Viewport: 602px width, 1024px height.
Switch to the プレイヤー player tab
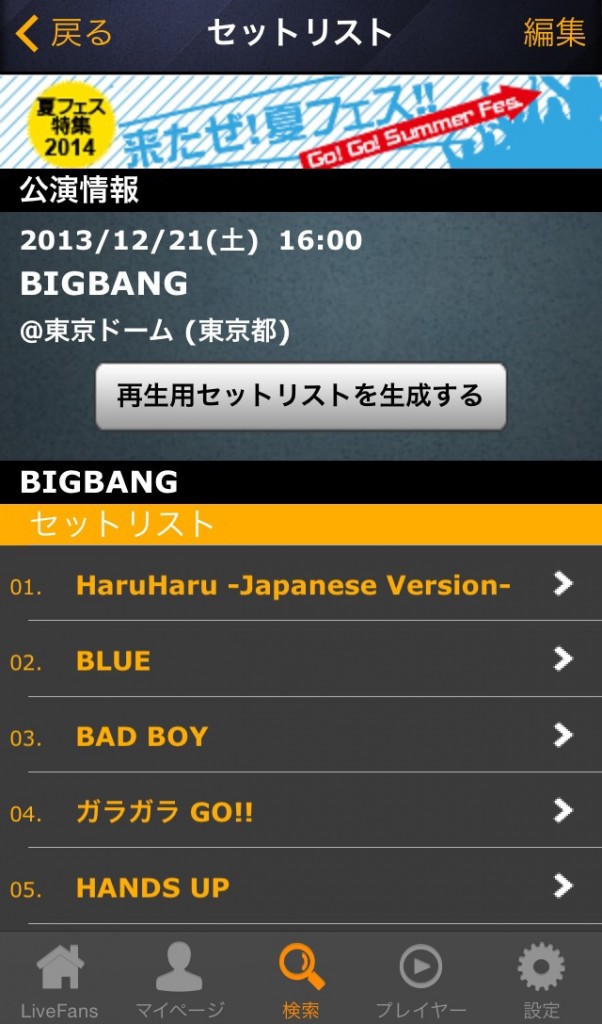[x=421, y=980]
